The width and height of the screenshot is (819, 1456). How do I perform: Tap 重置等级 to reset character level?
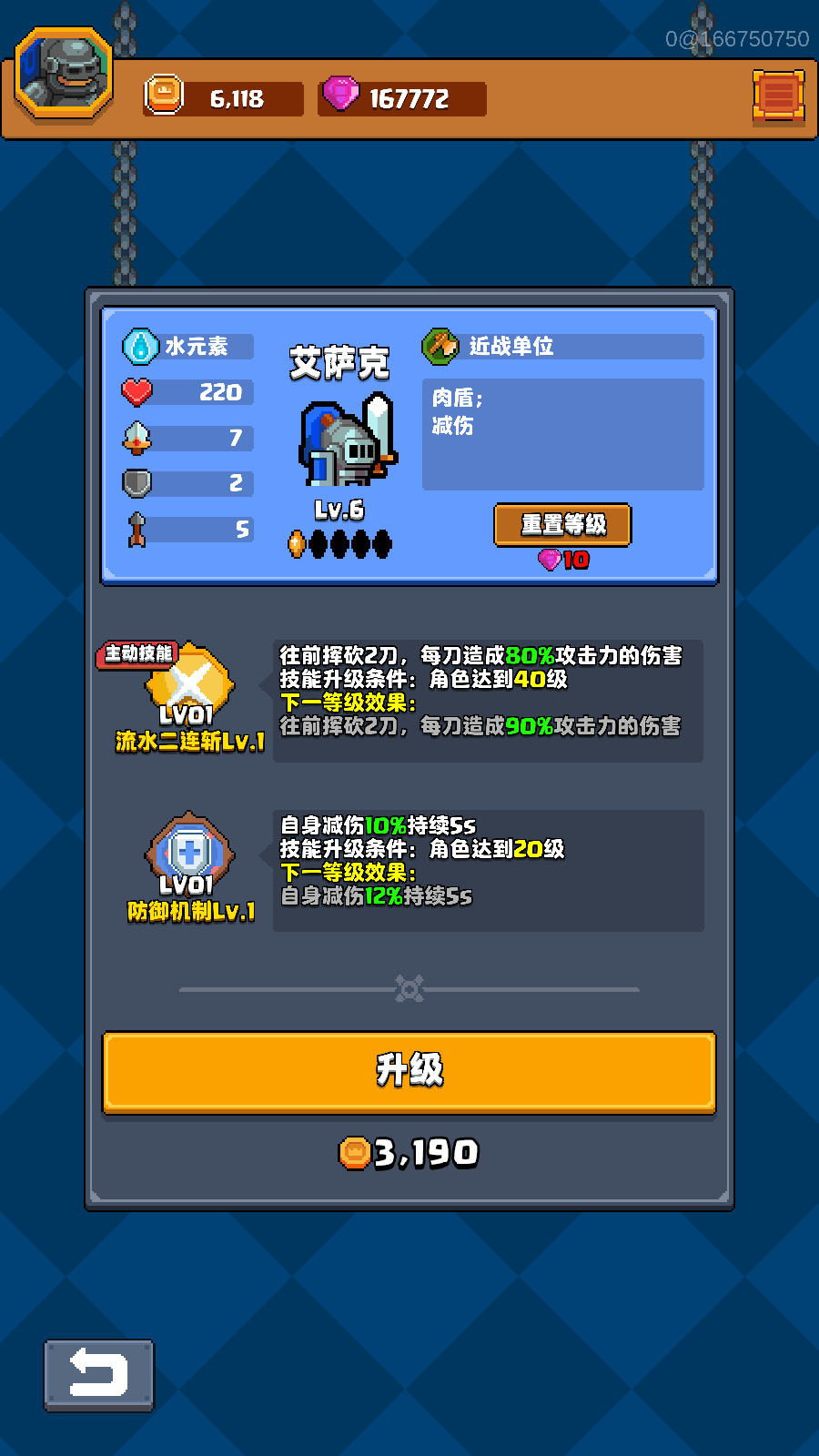click(562, 525)
